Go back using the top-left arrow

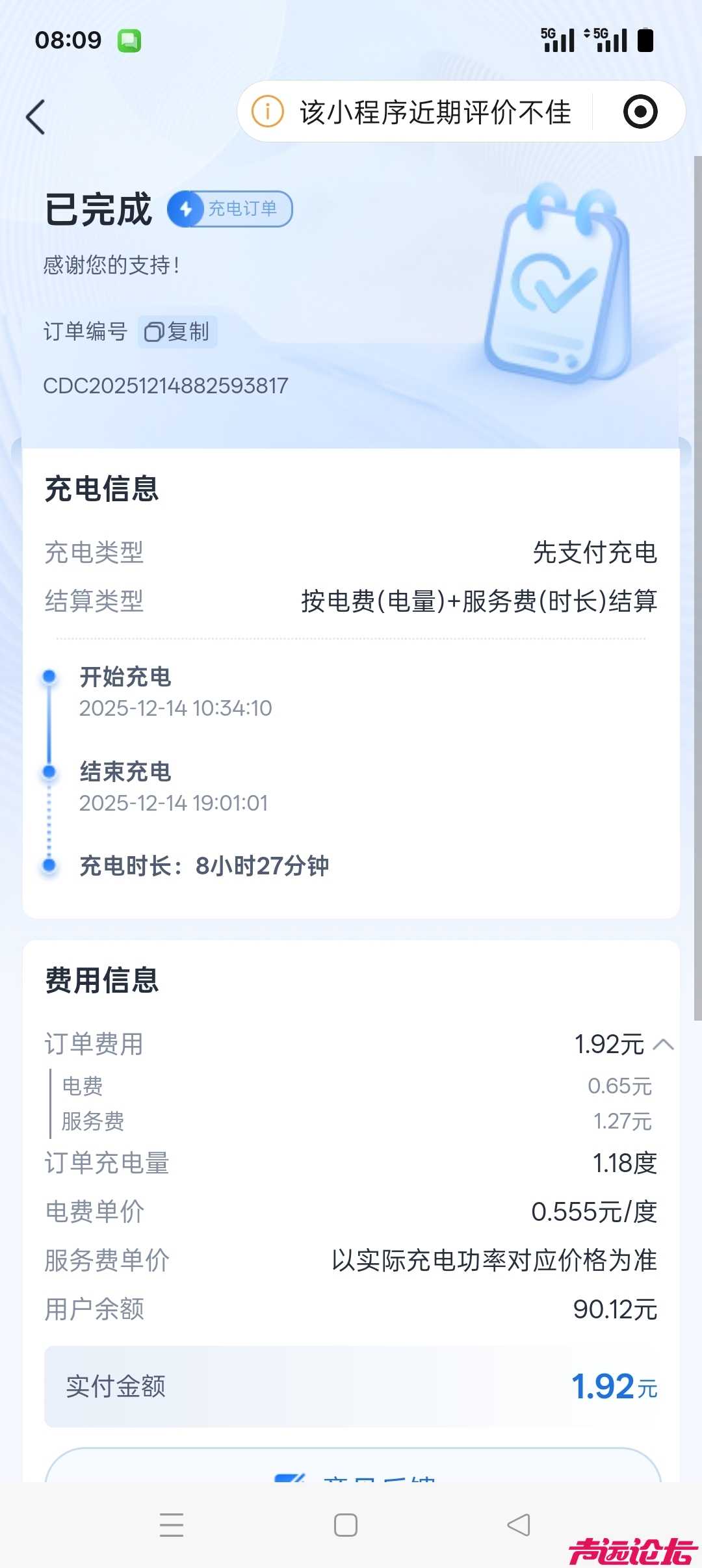click(x=36, y=117)
